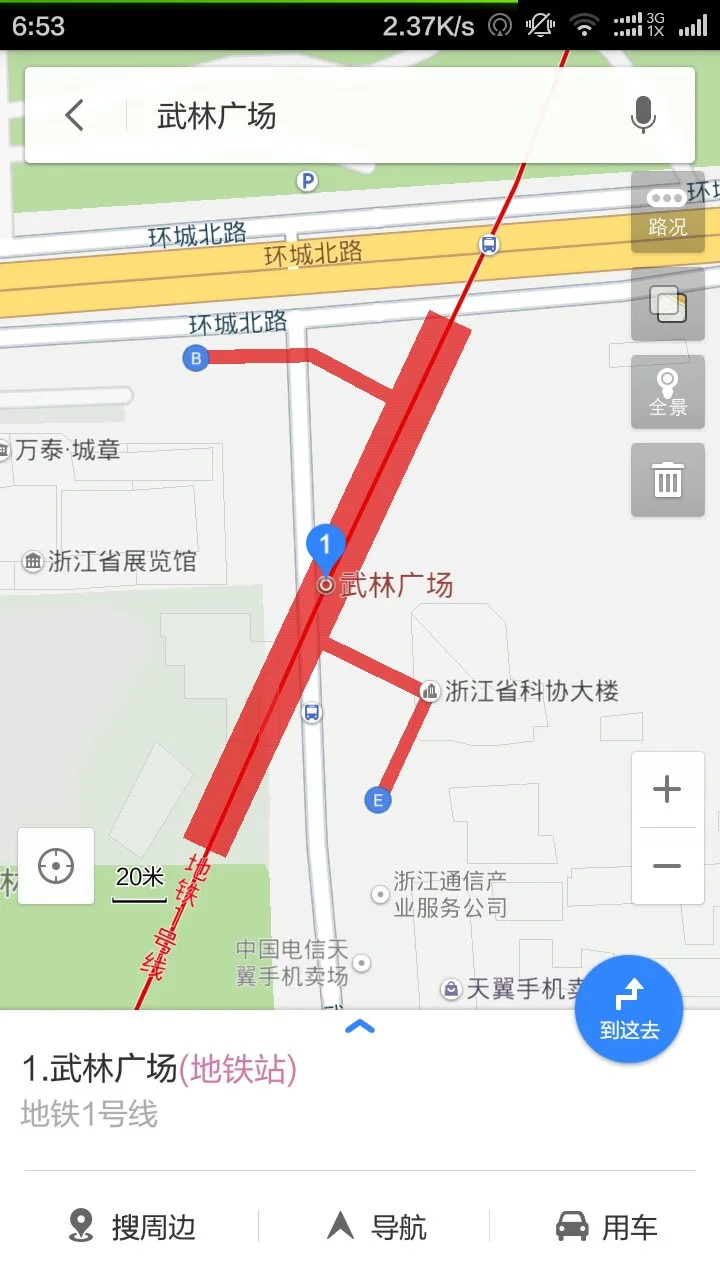Open the map layers selector icon
Viewport: 720px width, 1280px height.
pyautogui.click(x=667, y=305)
